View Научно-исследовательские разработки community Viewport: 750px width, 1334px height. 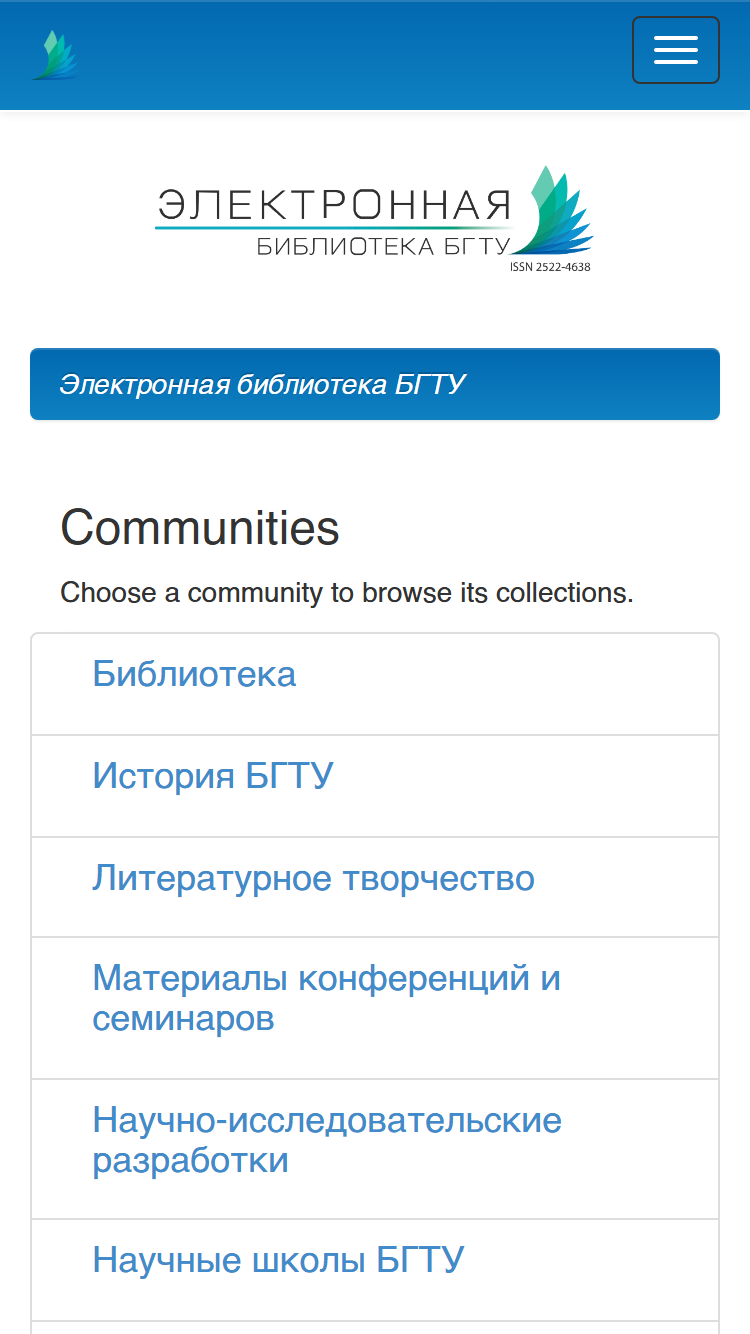click(x=327, y=1140)
